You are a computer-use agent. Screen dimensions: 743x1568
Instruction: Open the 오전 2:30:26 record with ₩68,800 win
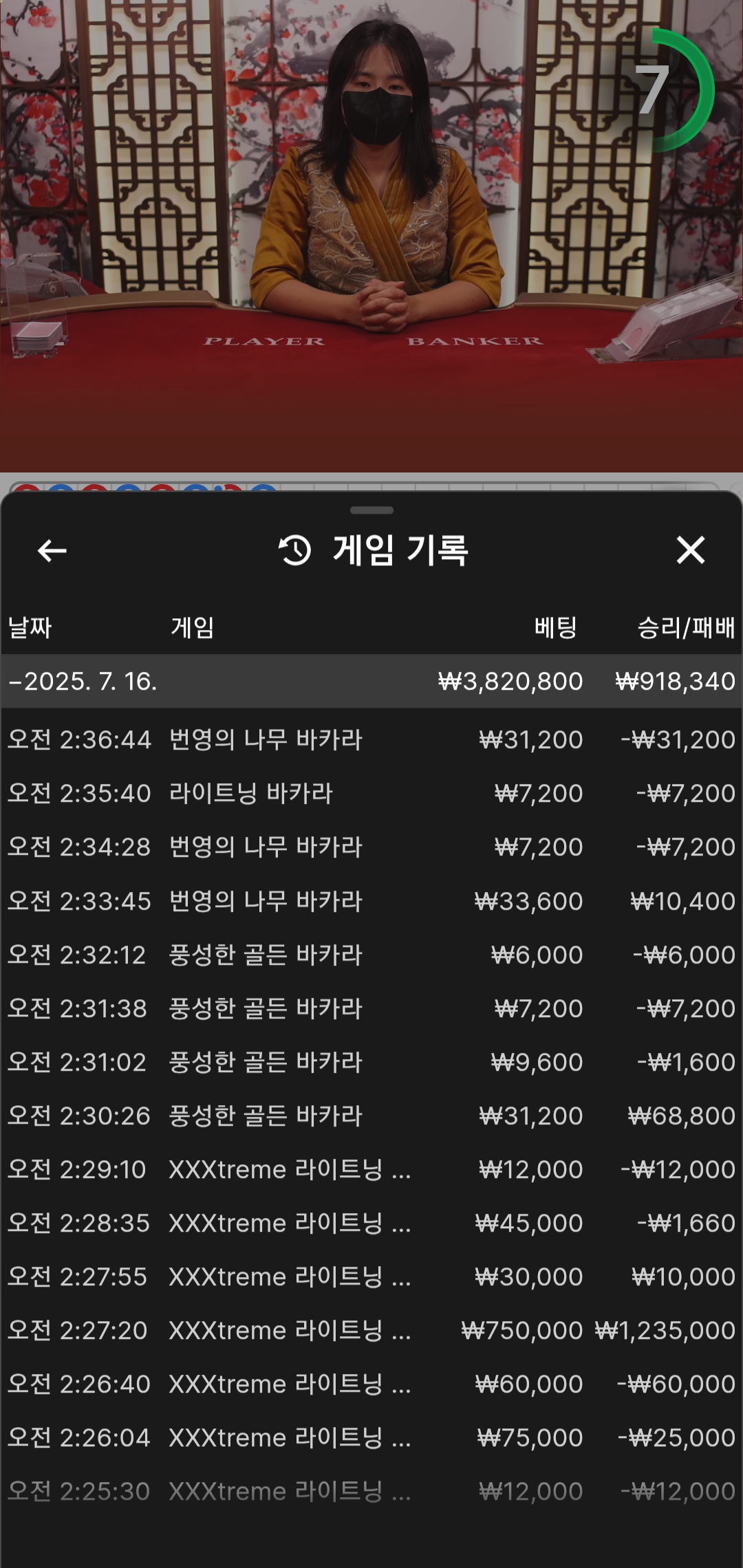(x=371, y=1115)
